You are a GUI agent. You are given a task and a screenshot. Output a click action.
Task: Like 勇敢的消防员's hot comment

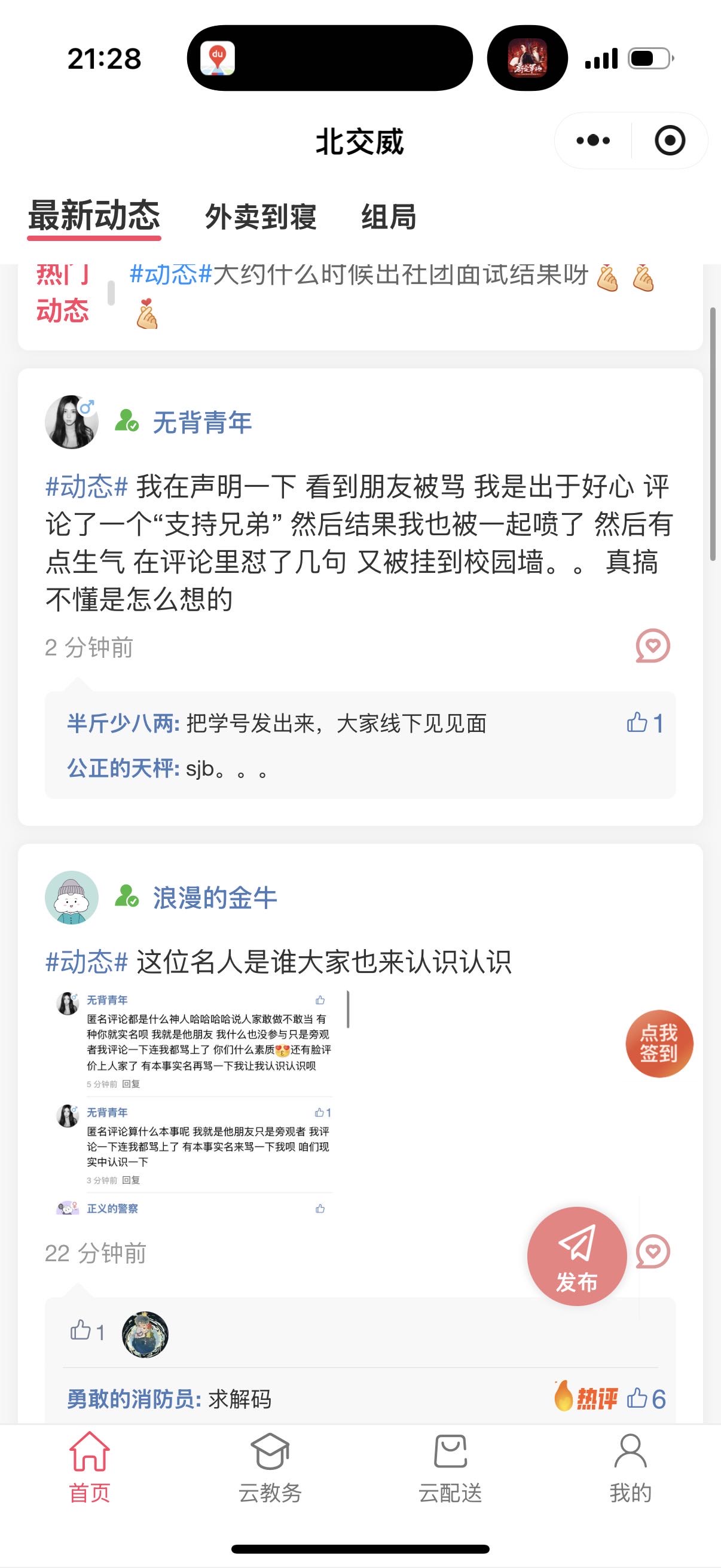[646, 1398]
